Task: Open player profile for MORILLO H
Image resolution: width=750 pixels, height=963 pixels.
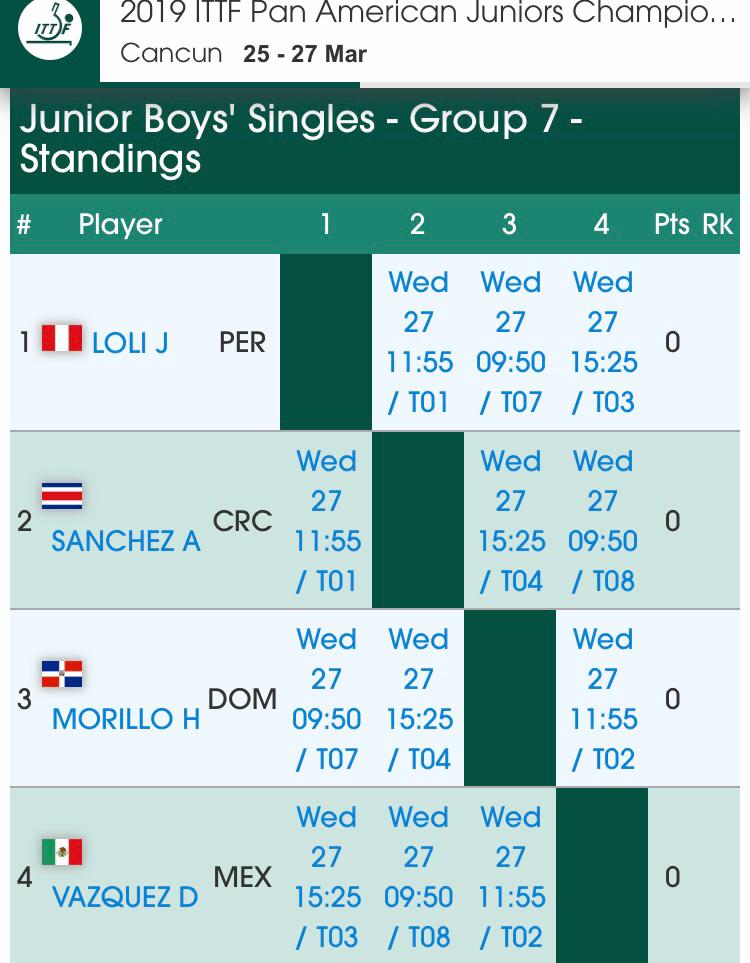Action: [x=126, y=719]
